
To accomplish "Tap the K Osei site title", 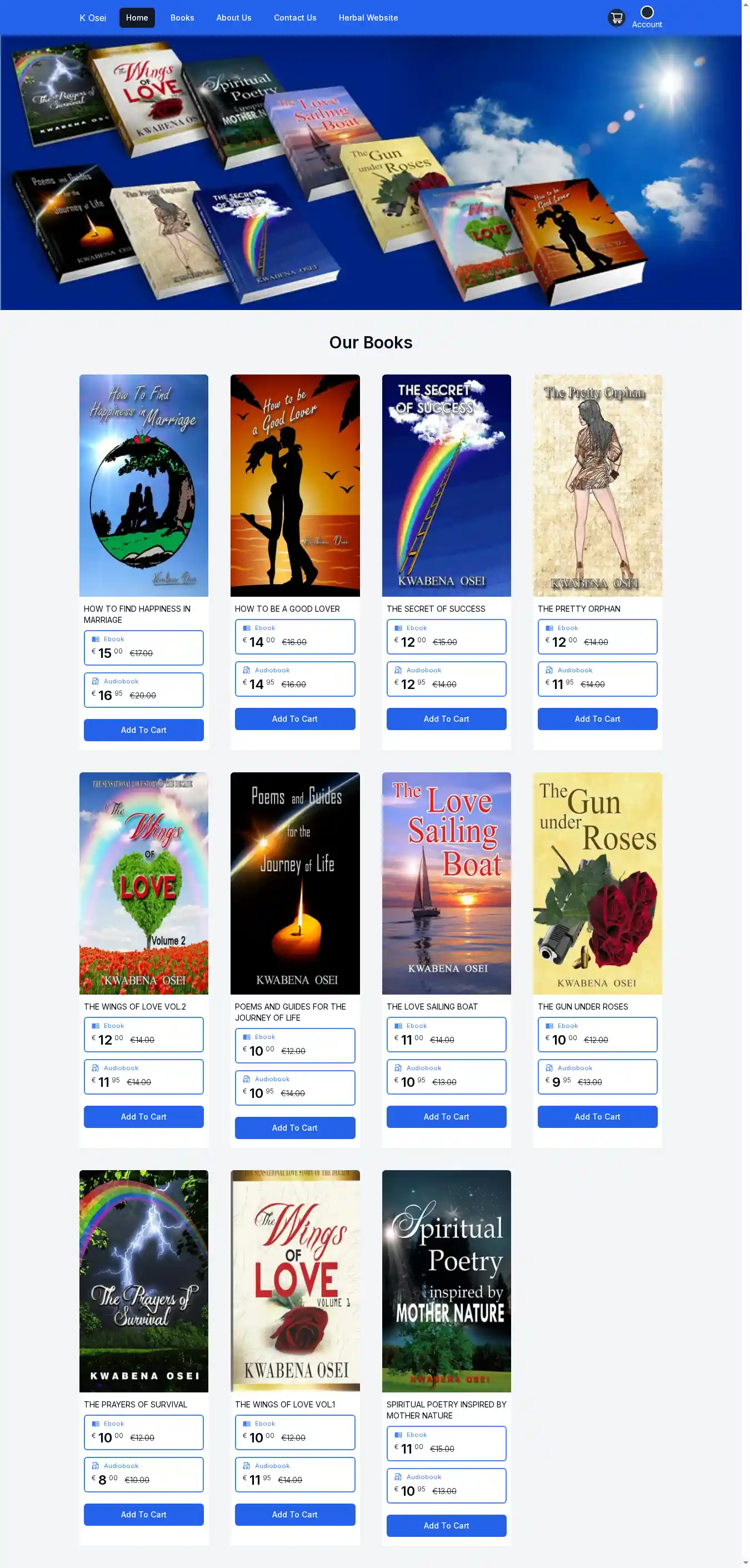I will tap(93, 18).
